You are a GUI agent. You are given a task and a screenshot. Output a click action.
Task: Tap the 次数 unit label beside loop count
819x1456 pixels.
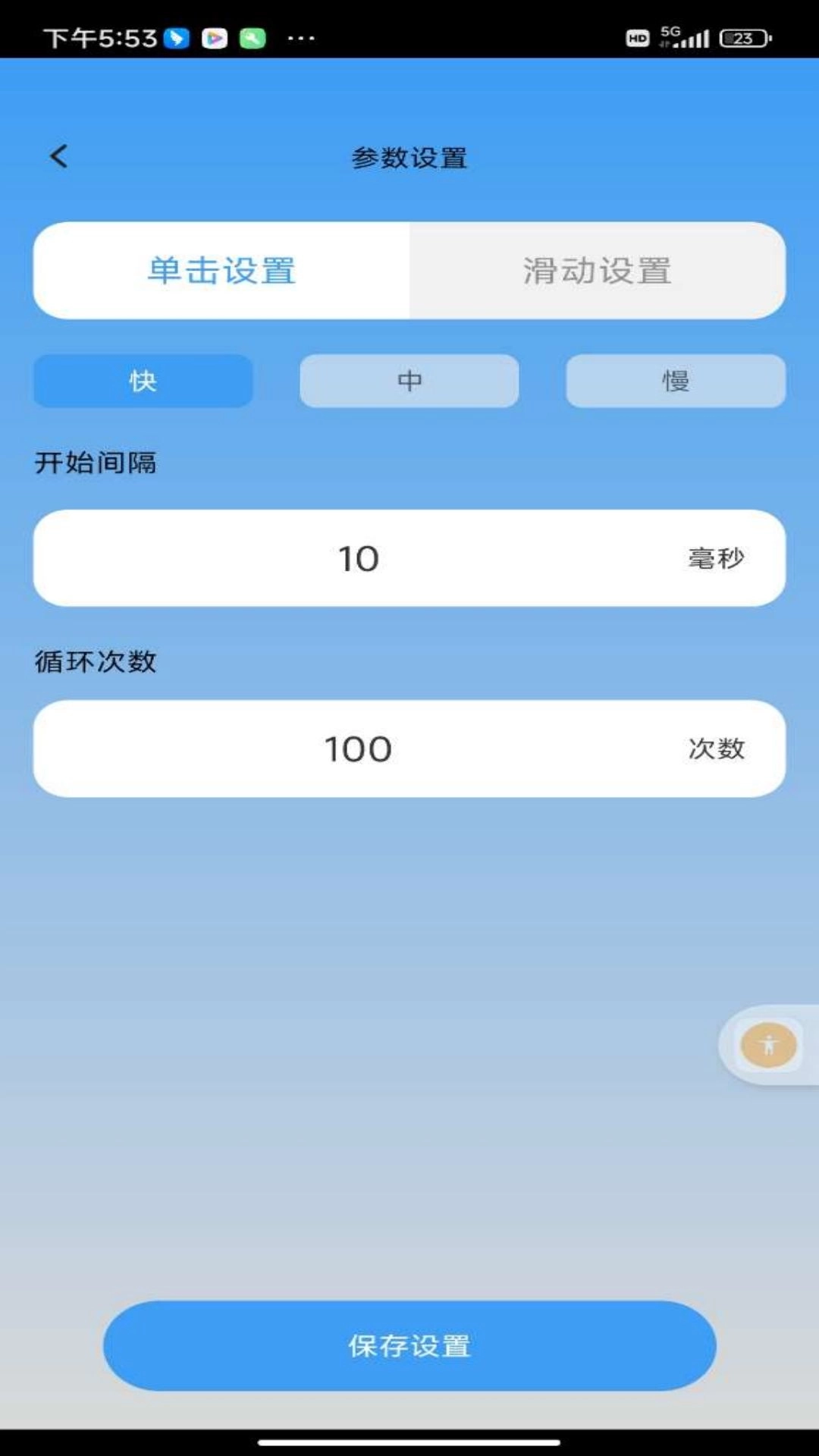[714, 749]
